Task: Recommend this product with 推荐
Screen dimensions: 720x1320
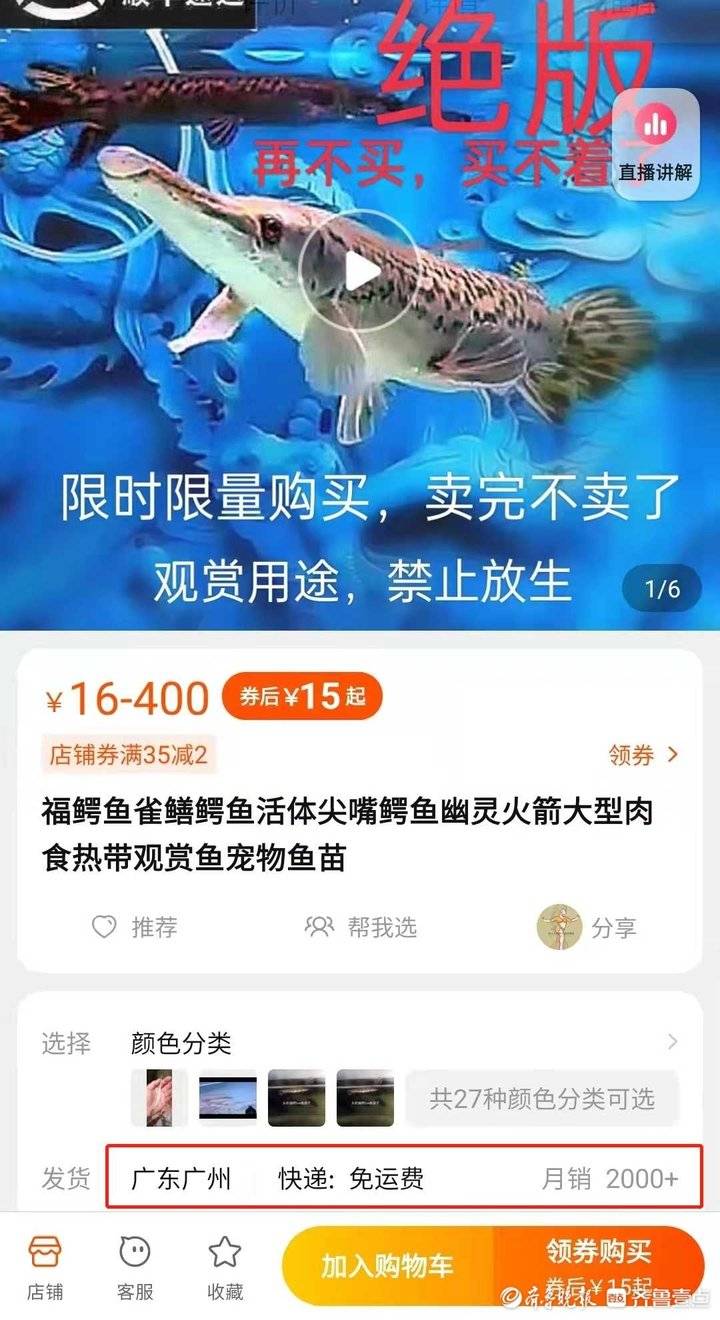Action: pos(134,927)
